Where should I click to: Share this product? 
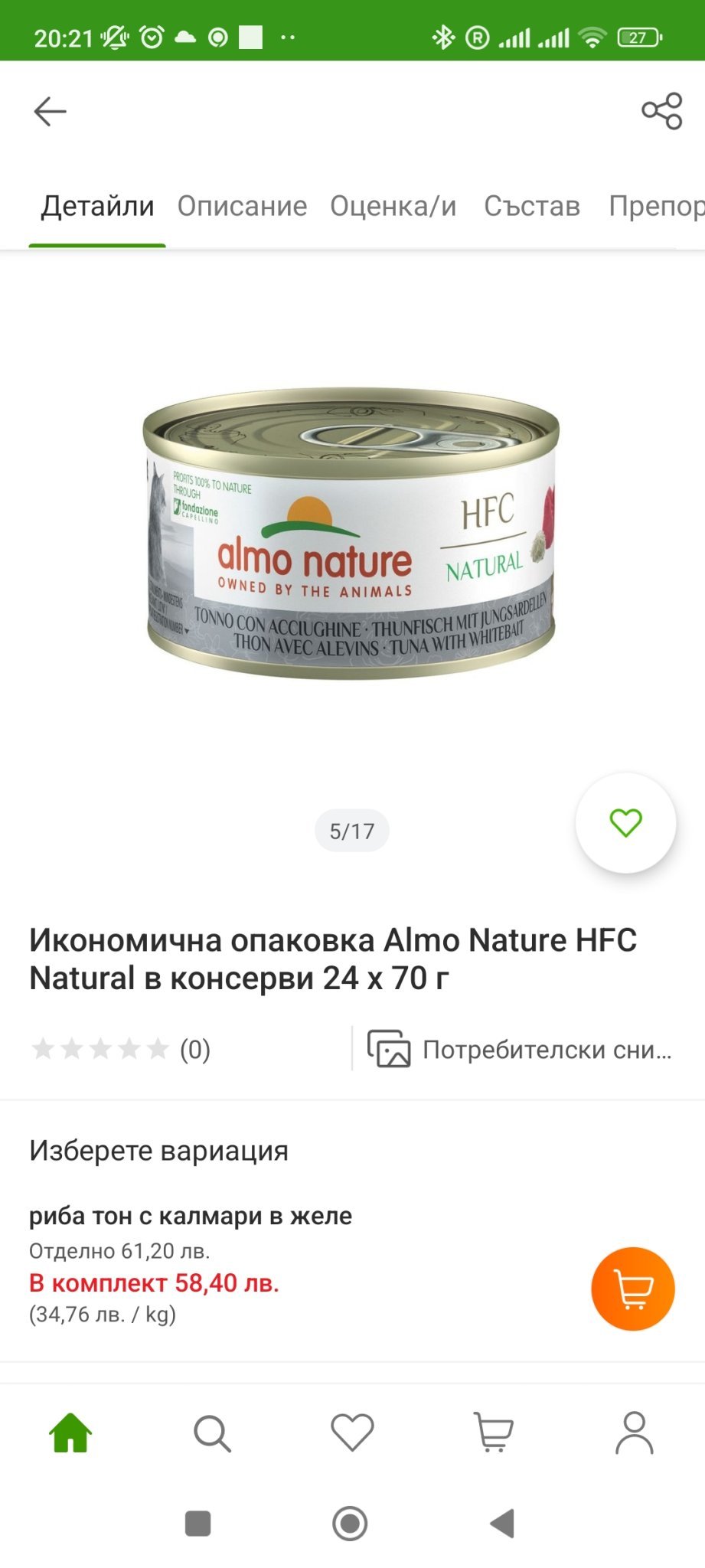tap(661, 112)
